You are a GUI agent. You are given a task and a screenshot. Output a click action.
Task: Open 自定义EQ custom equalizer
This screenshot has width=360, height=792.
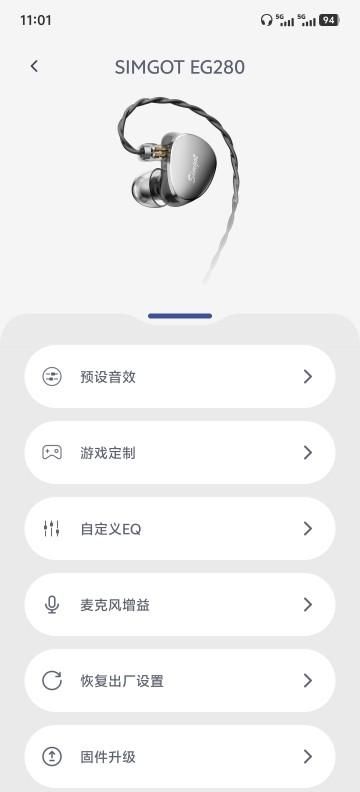coord(180,529)
